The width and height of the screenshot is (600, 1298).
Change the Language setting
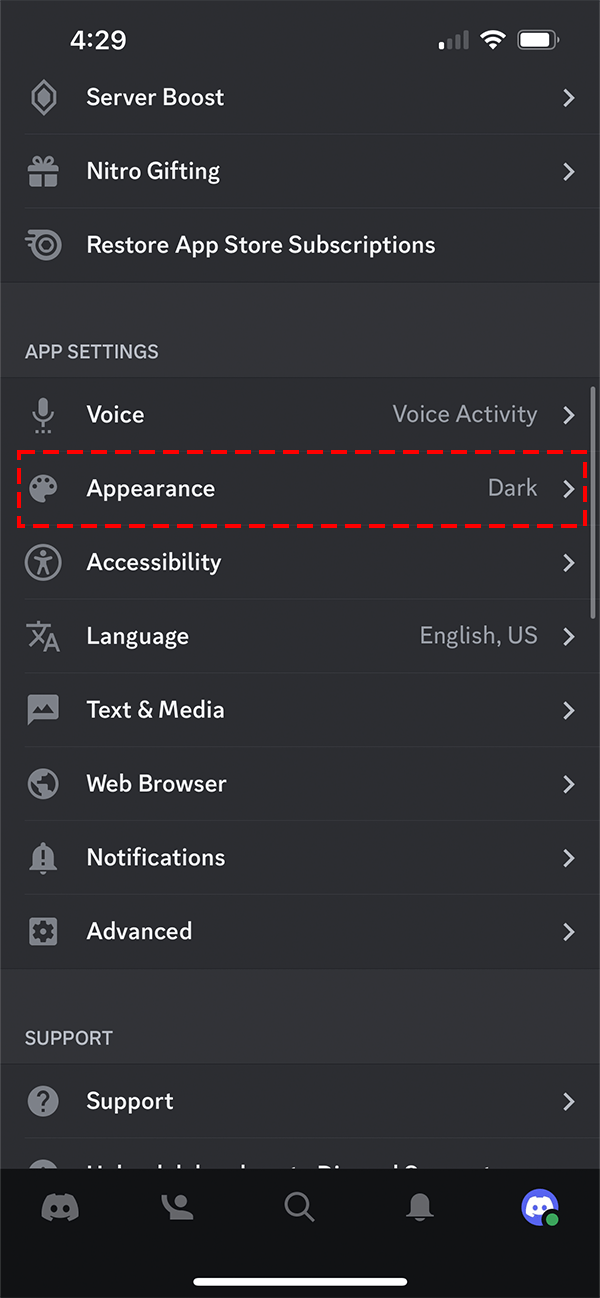point(300,636)
